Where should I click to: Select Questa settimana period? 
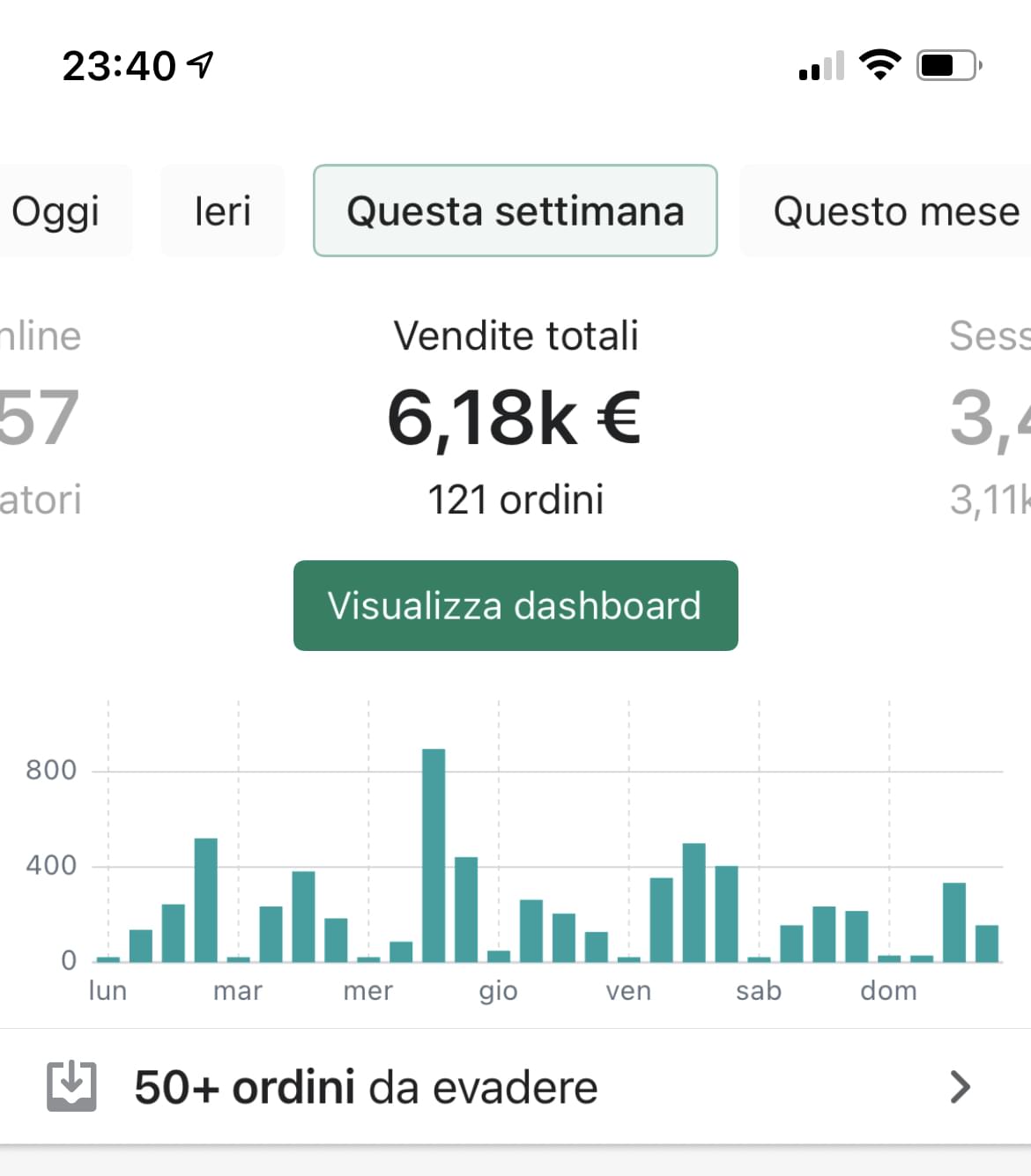[515, 211]
